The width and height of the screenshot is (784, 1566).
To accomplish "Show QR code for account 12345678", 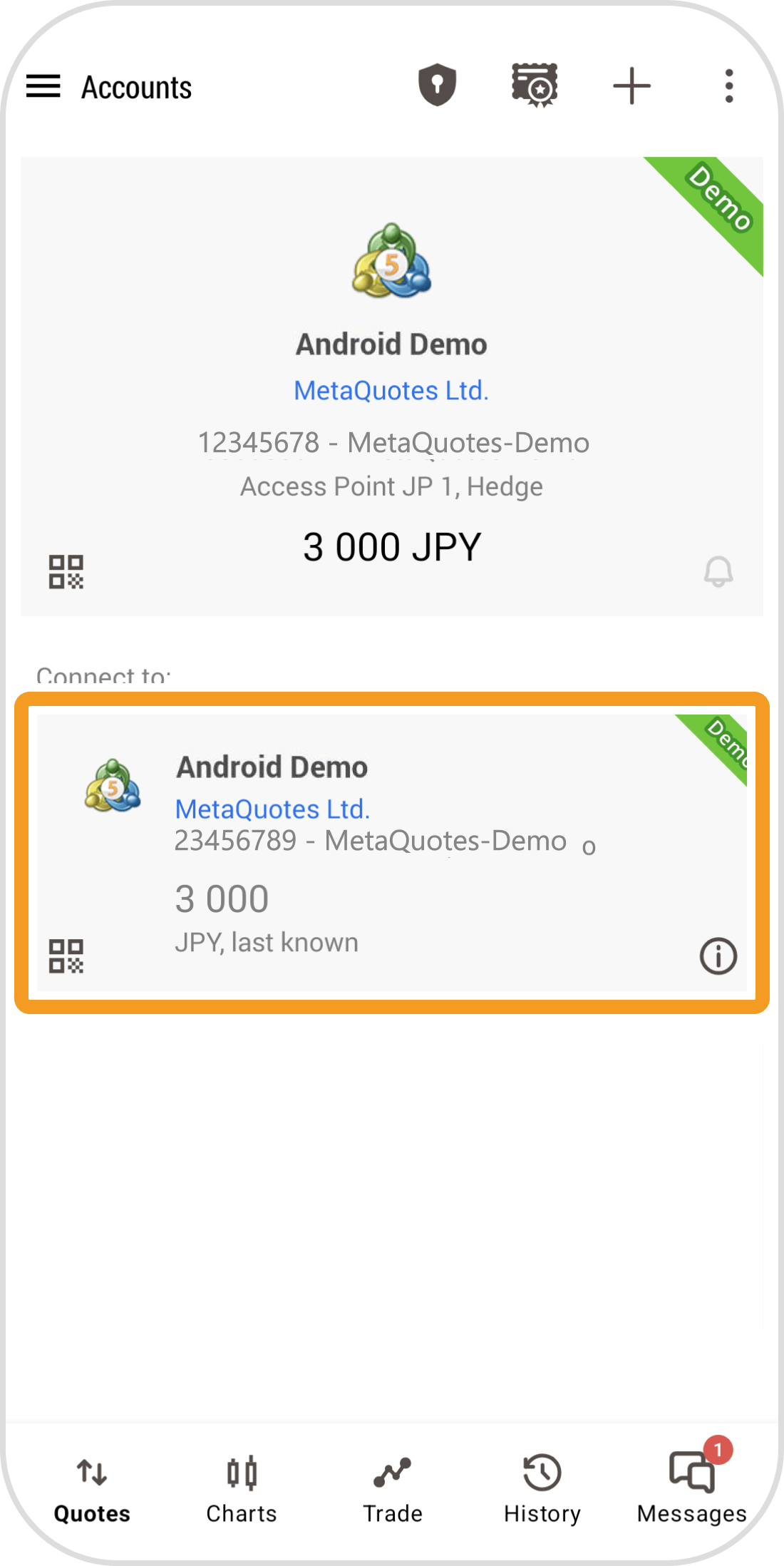I will tap(66, 572).
